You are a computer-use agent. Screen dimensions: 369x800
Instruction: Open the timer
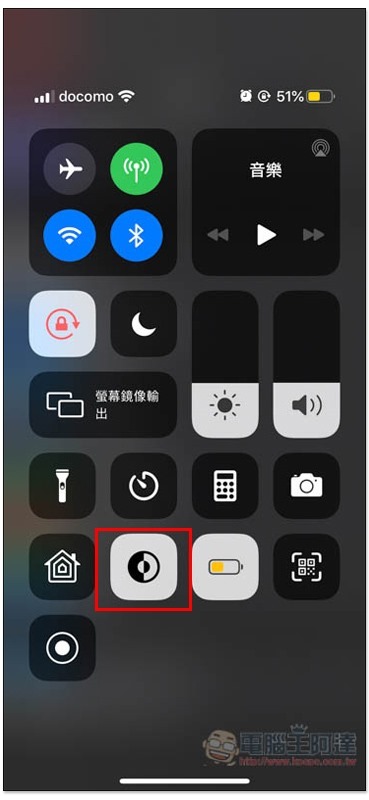point(143,486)
